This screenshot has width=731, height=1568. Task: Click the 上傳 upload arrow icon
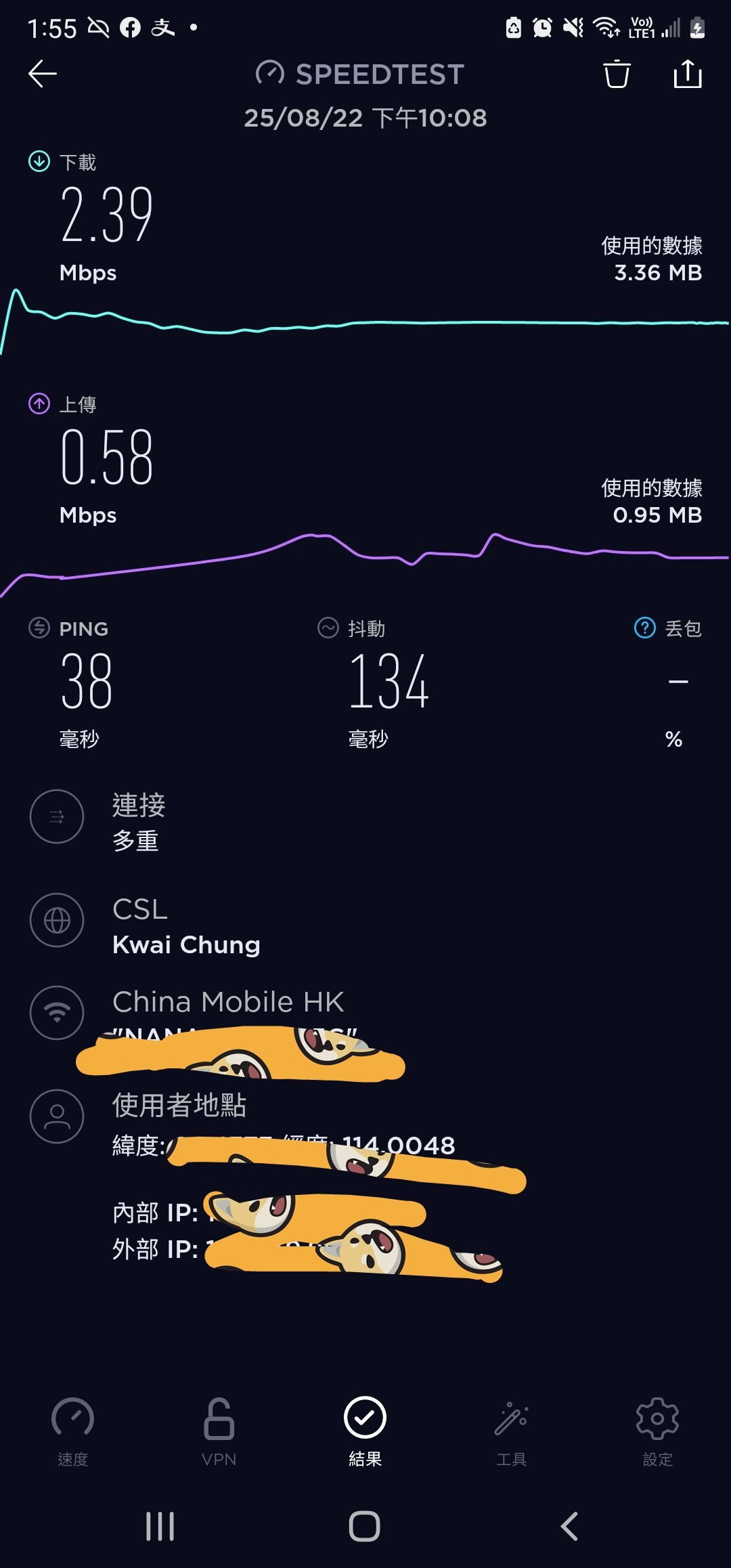point(39,404)
